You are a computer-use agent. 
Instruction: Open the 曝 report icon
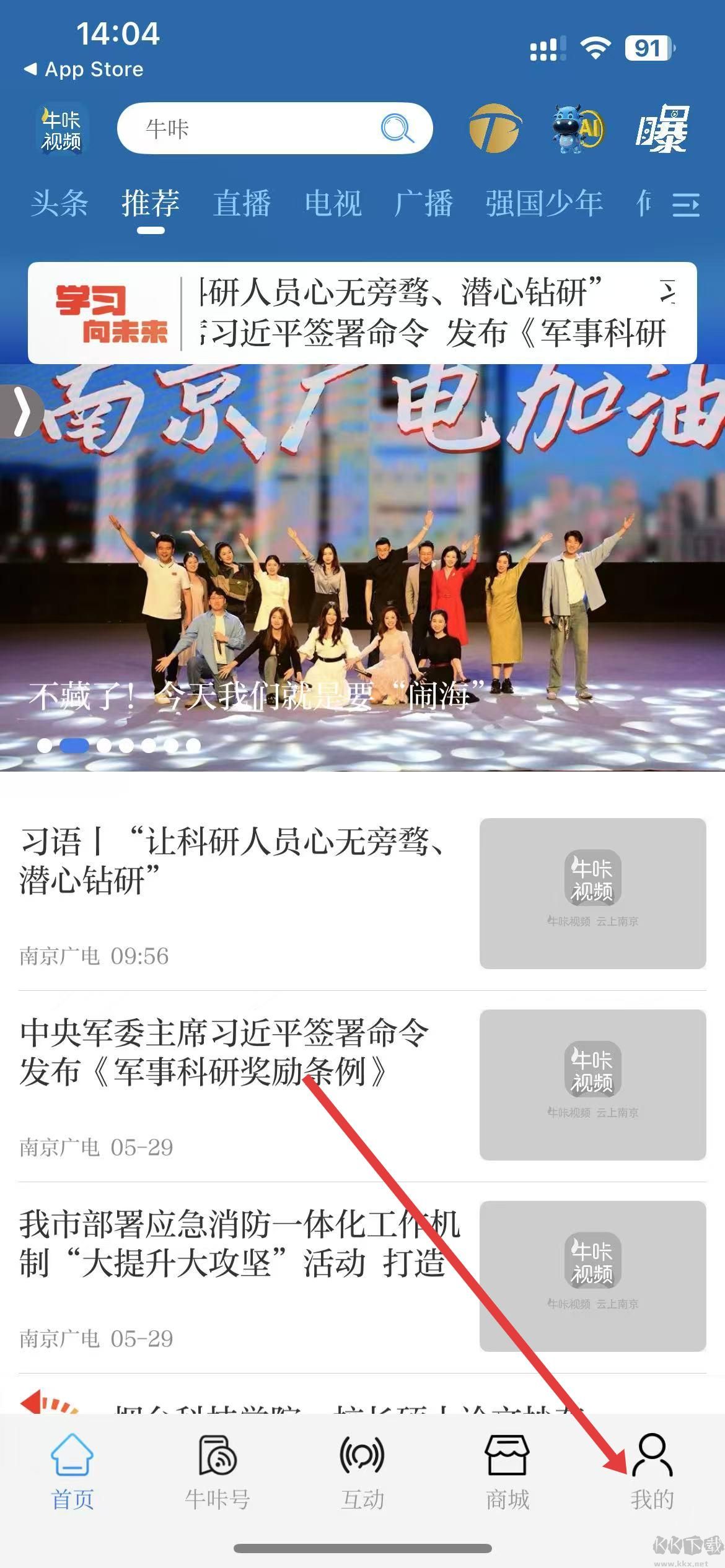[x=662, y=129]
